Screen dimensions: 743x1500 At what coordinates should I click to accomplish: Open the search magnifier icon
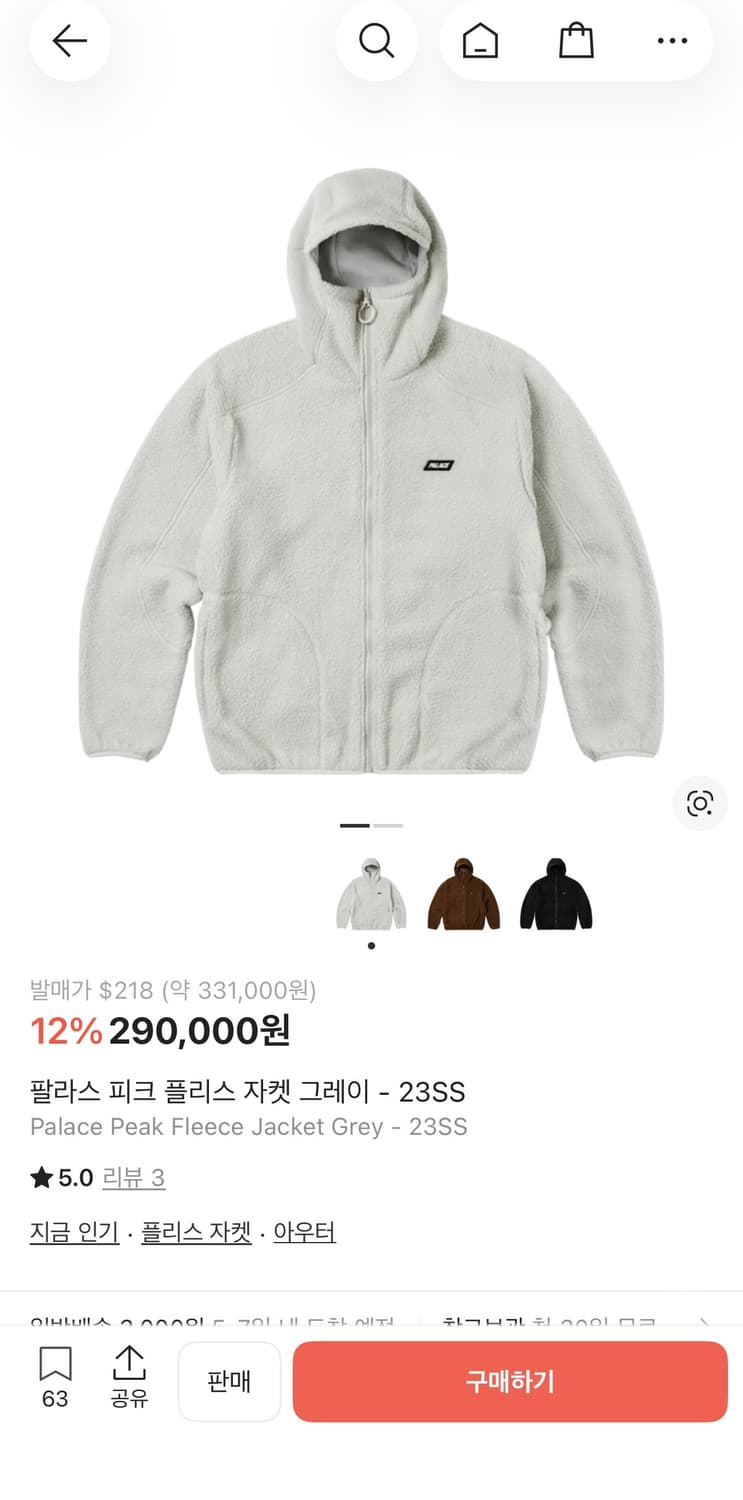point(377,41)
